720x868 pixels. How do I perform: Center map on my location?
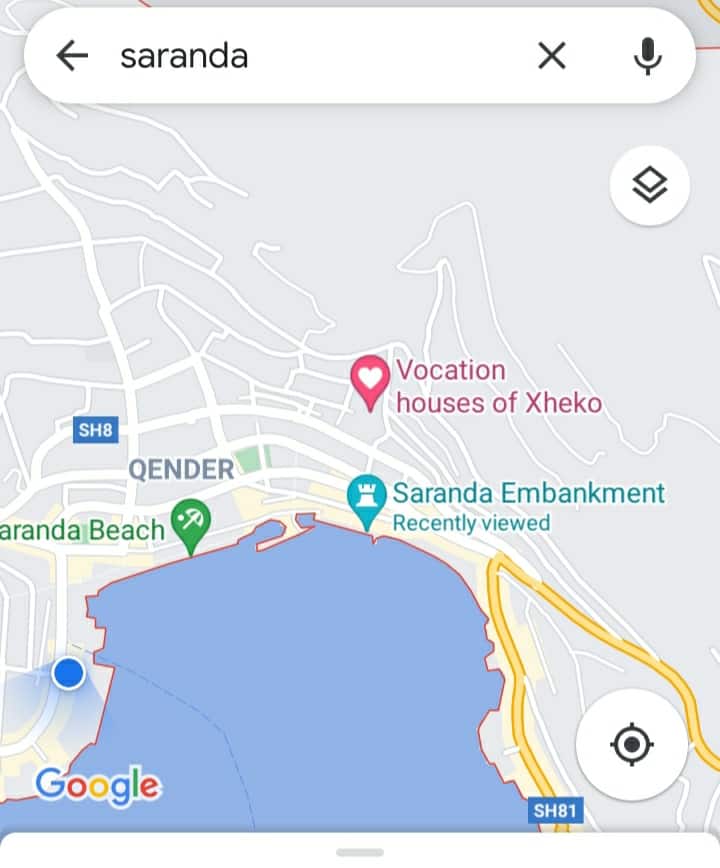631,744
